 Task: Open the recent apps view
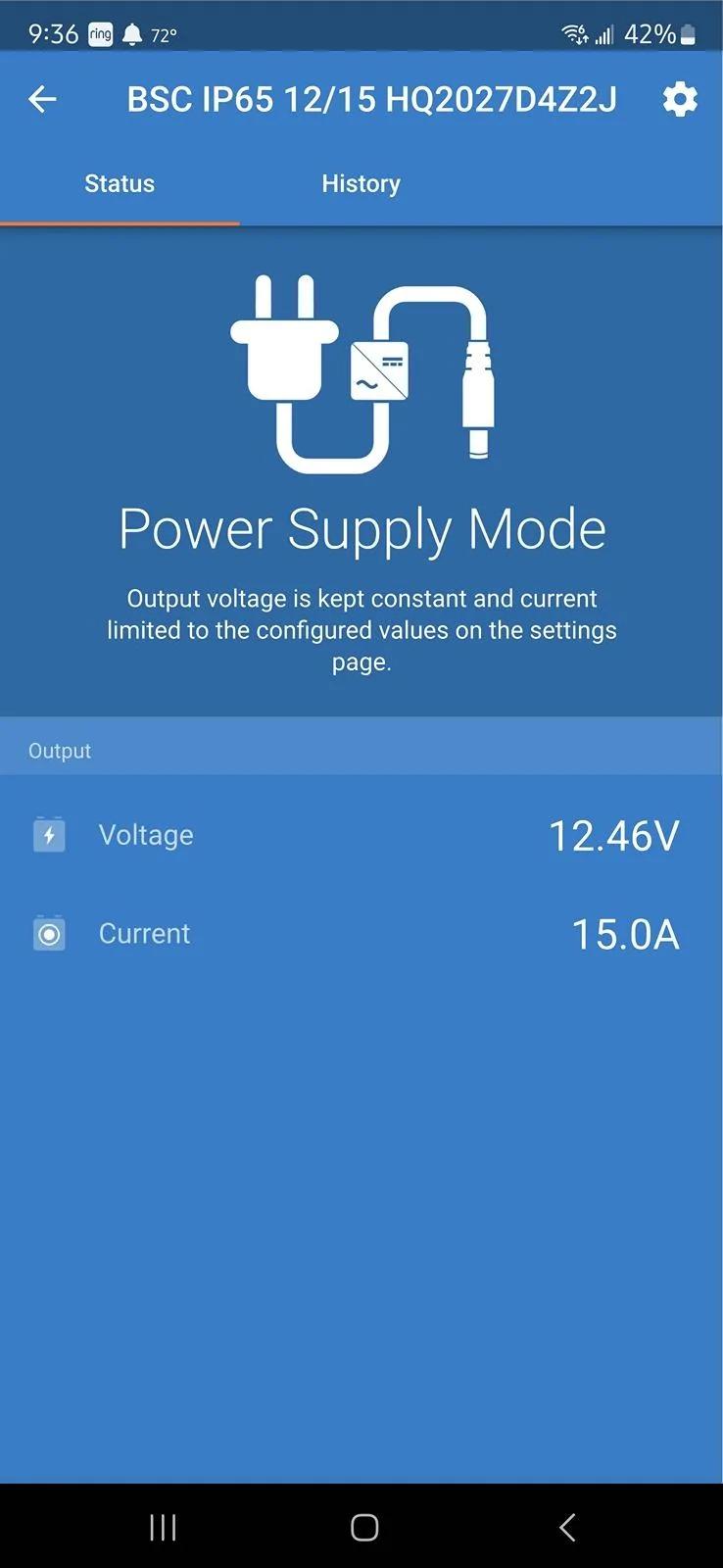pos(163,1527)
